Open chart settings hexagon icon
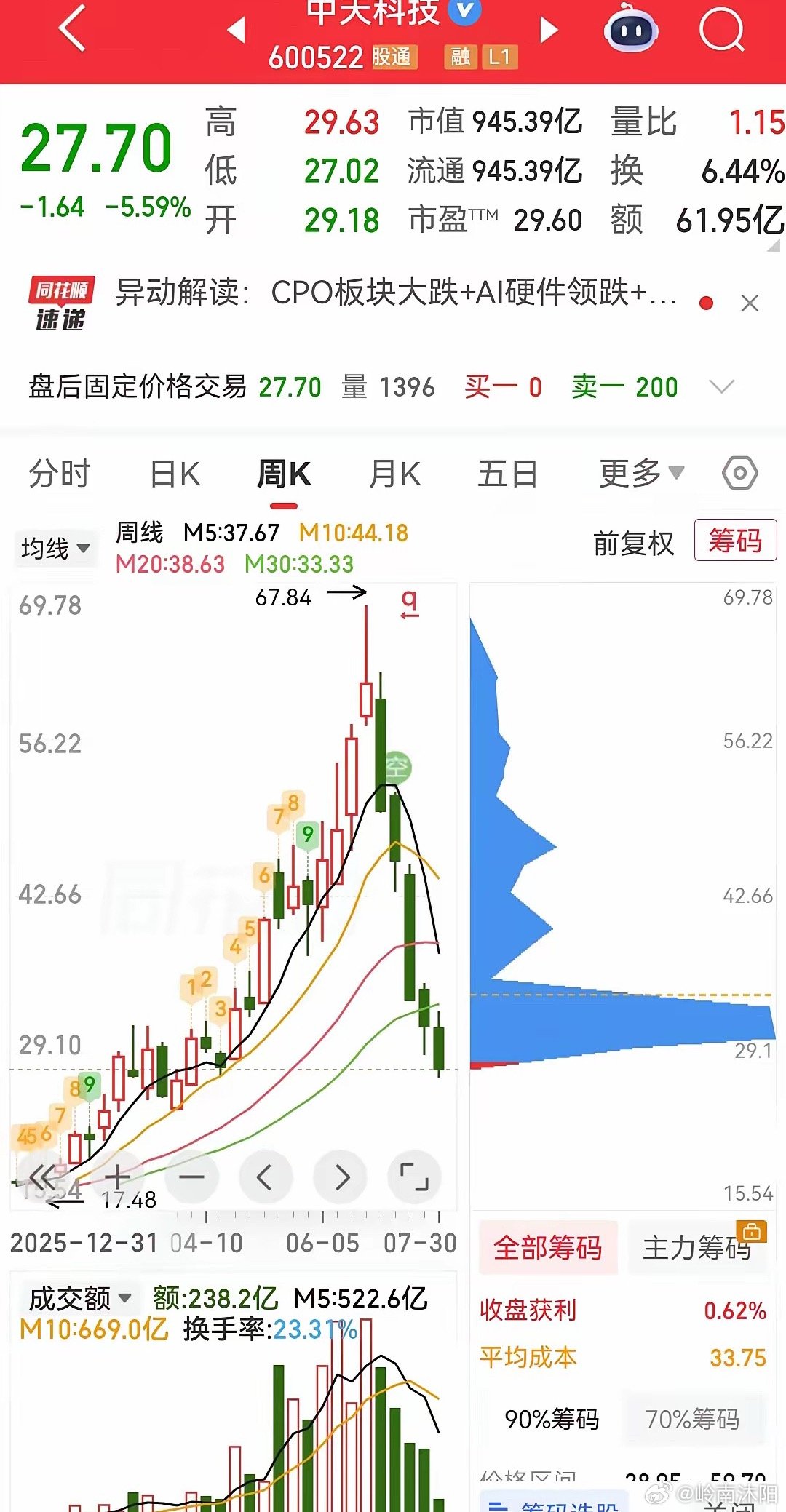The image size is (786, 1512). (x=740, y=474)
